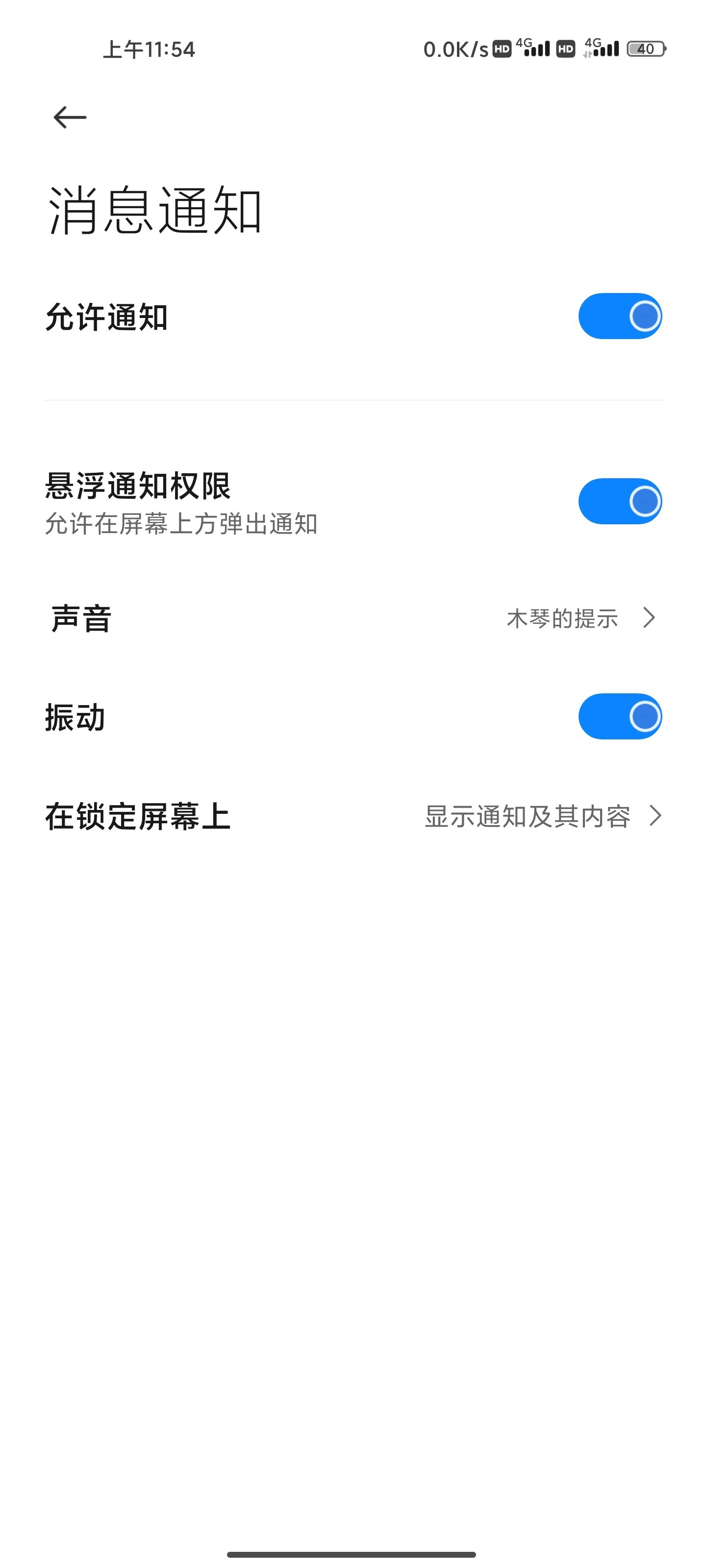Open the 声音 notification sound setting

pos(353,618)
